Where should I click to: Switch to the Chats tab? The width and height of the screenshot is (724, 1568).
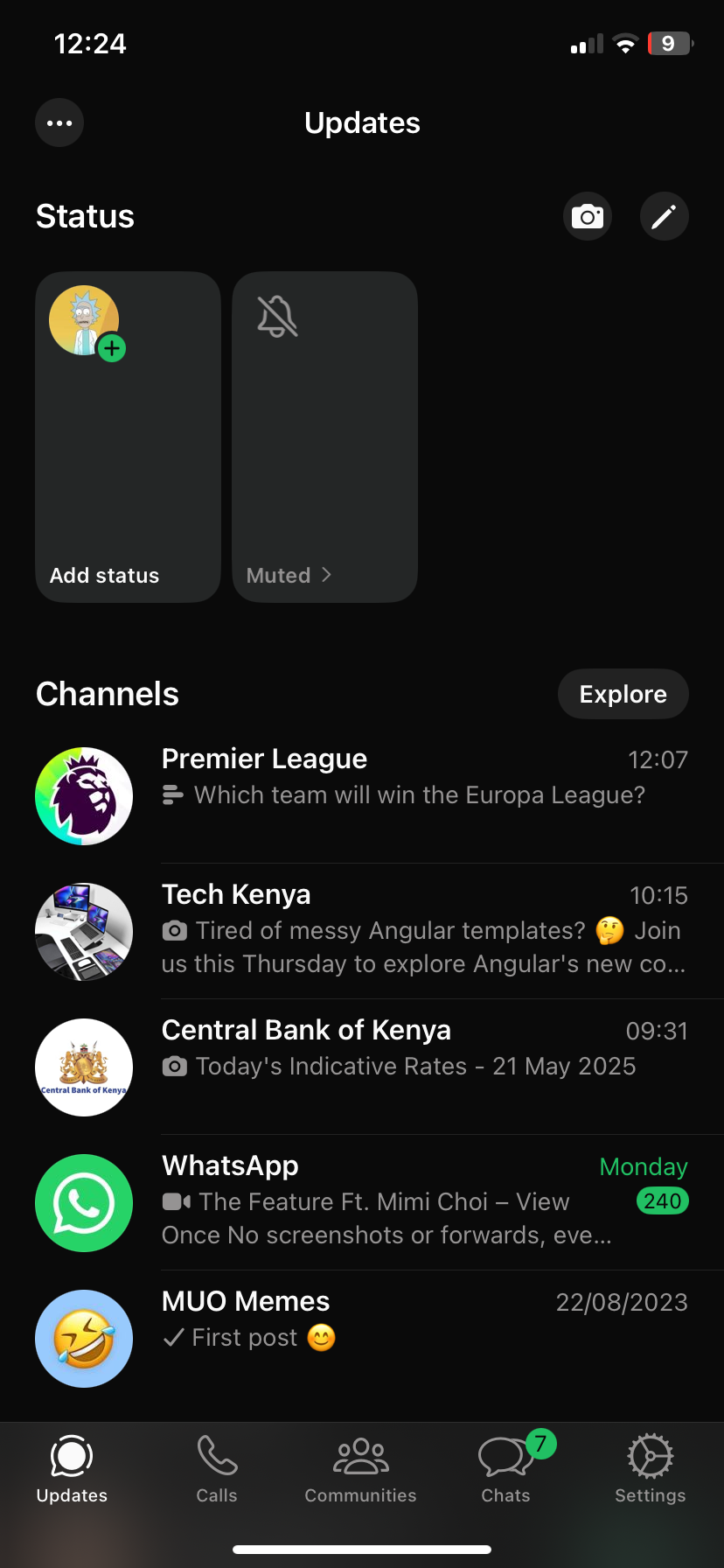(506, 1470)
